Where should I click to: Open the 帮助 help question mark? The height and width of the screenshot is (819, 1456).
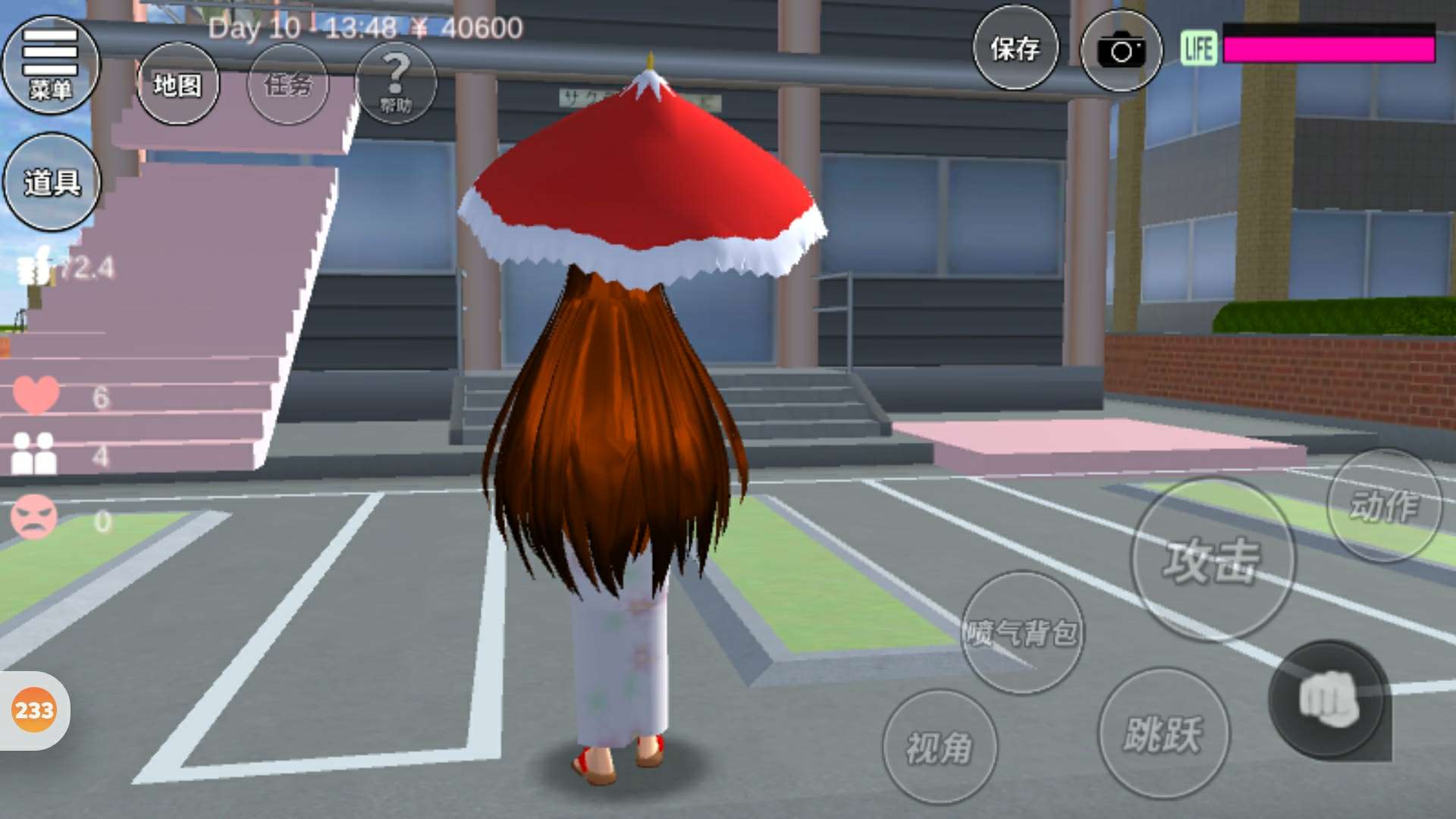click(395, 83)
